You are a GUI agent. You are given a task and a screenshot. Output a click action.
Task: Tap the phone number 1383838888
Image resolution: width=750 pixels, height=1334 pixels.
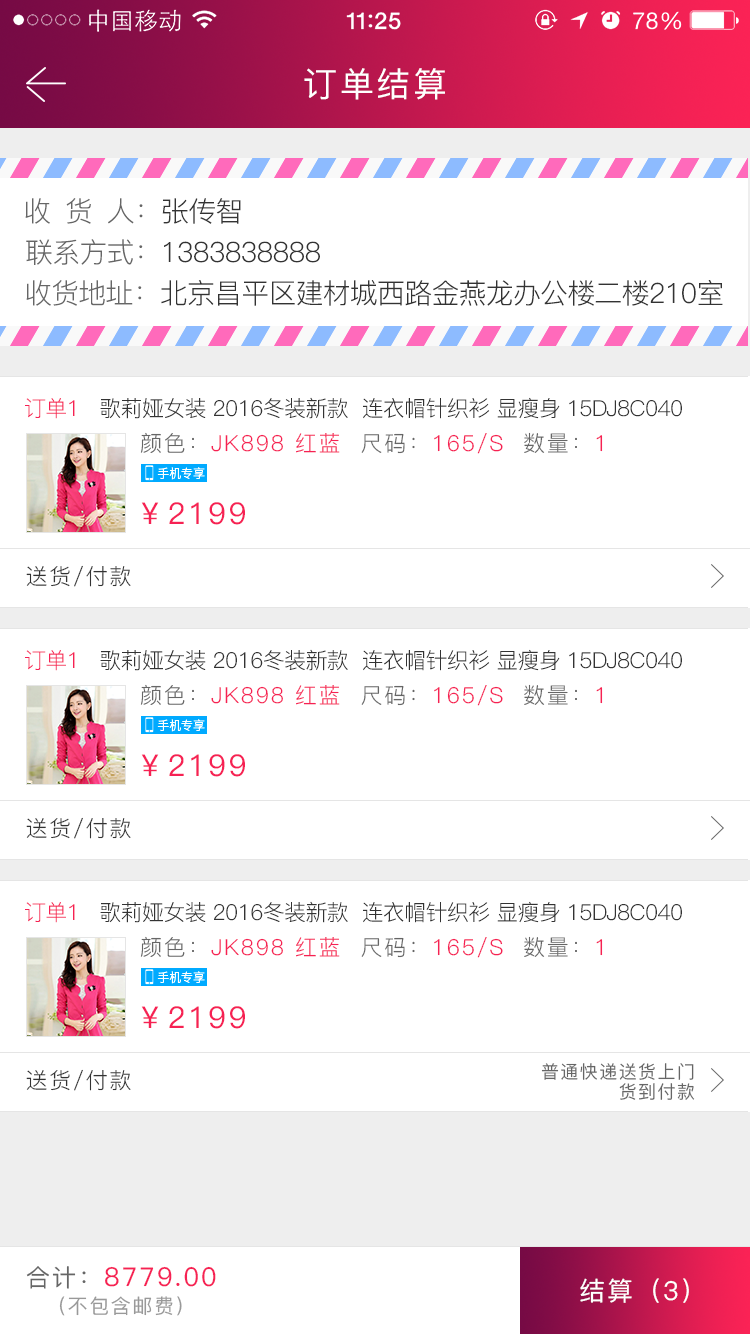(241, 253)
